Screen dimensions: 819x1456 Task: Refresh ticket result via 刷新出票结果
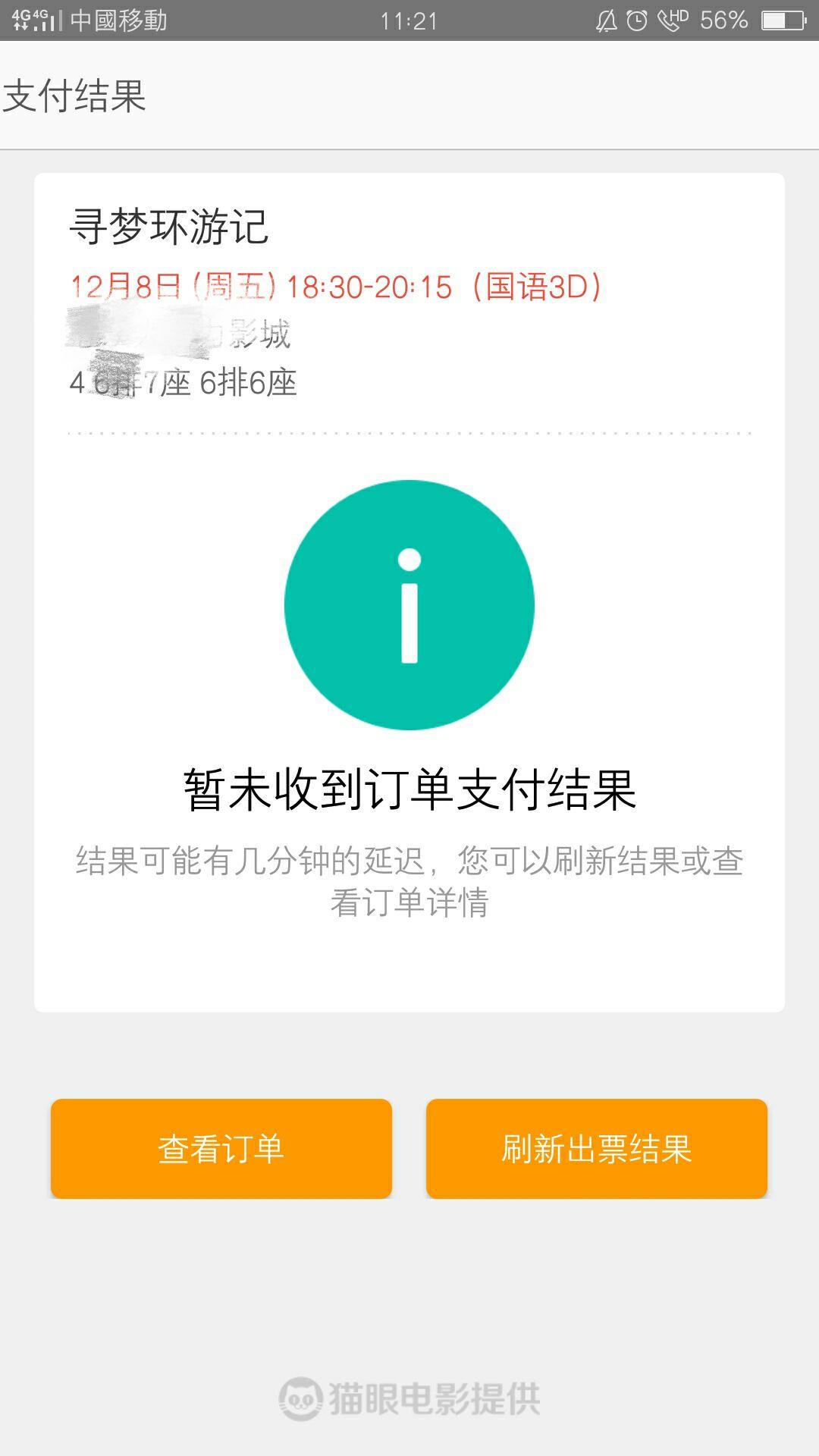pyautogui.click(x=597, y=1148)
